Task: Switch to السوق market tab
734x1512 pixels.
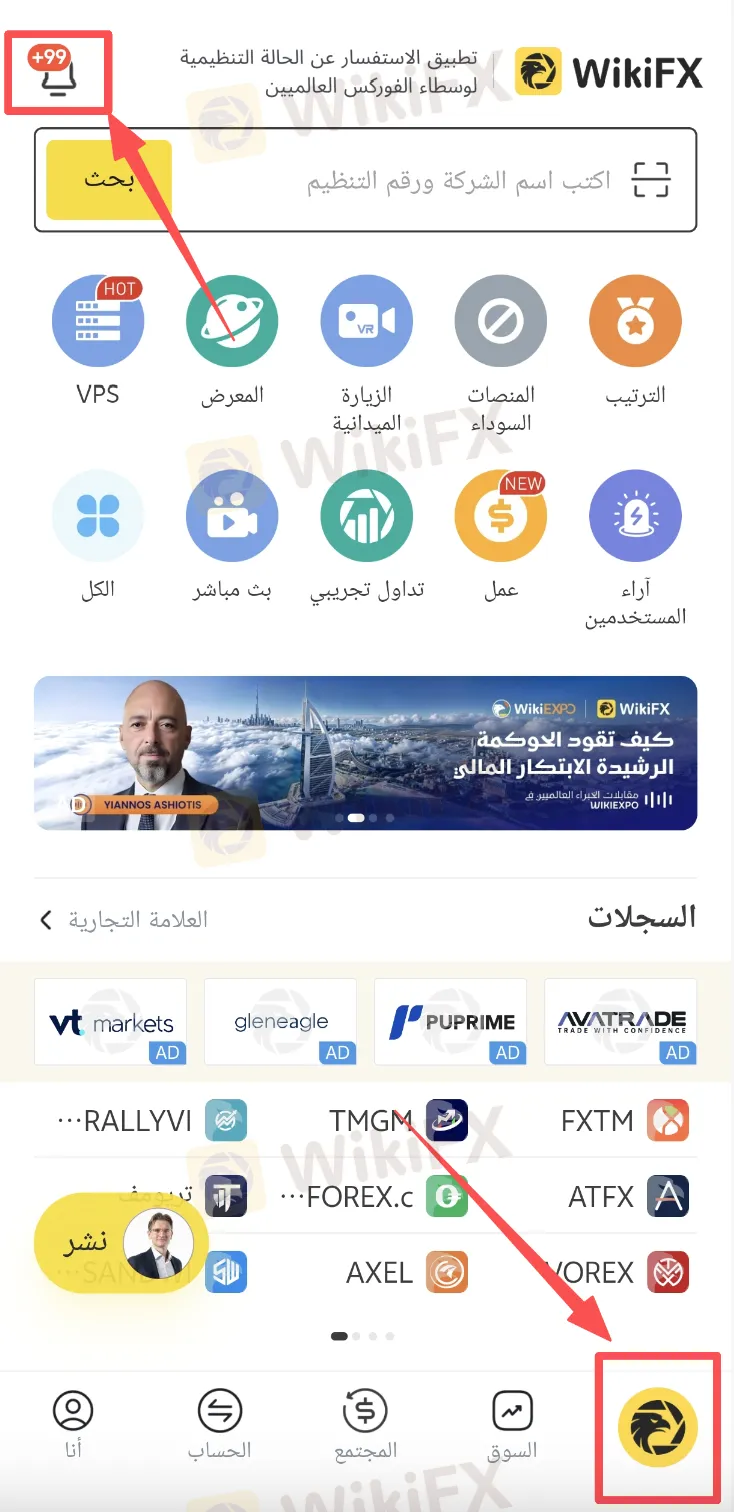Action: coord(512,1425)
